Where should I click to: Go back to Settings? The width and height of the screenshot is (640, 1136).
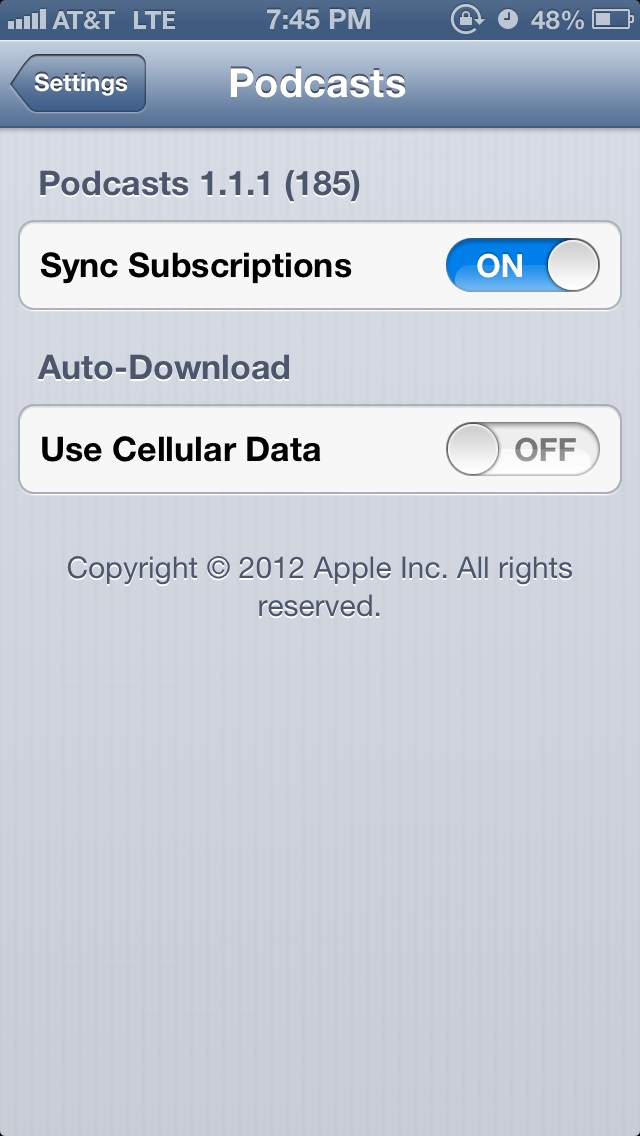coord(78,83)
